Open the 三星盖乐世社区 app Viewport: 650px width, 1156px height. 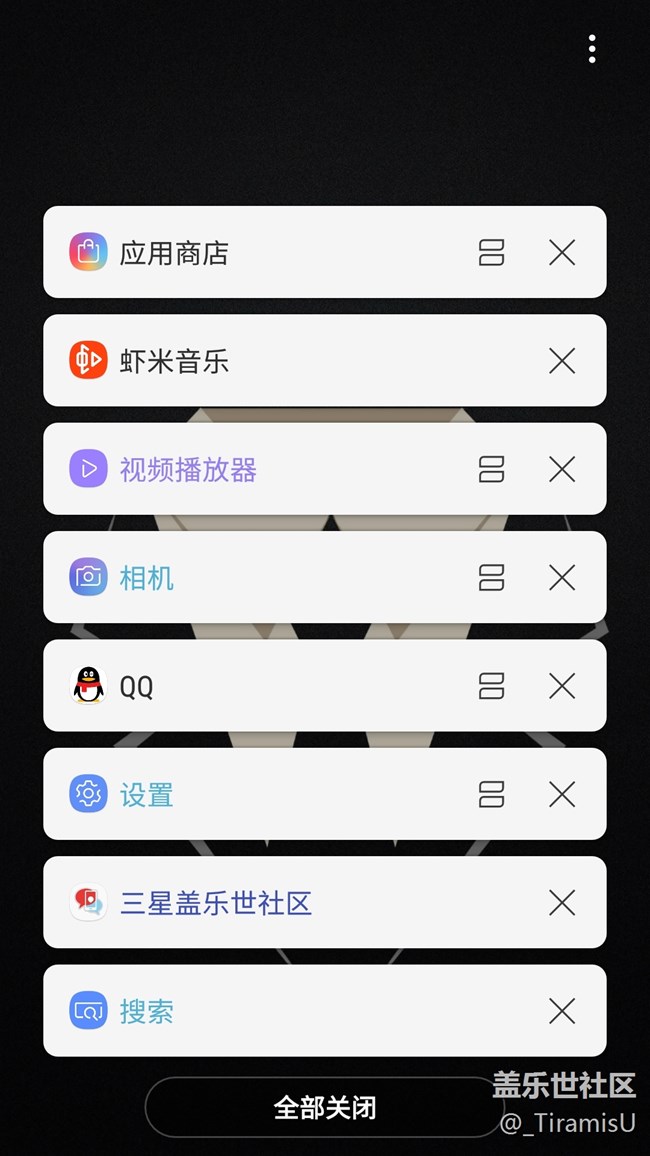(325, 902)
